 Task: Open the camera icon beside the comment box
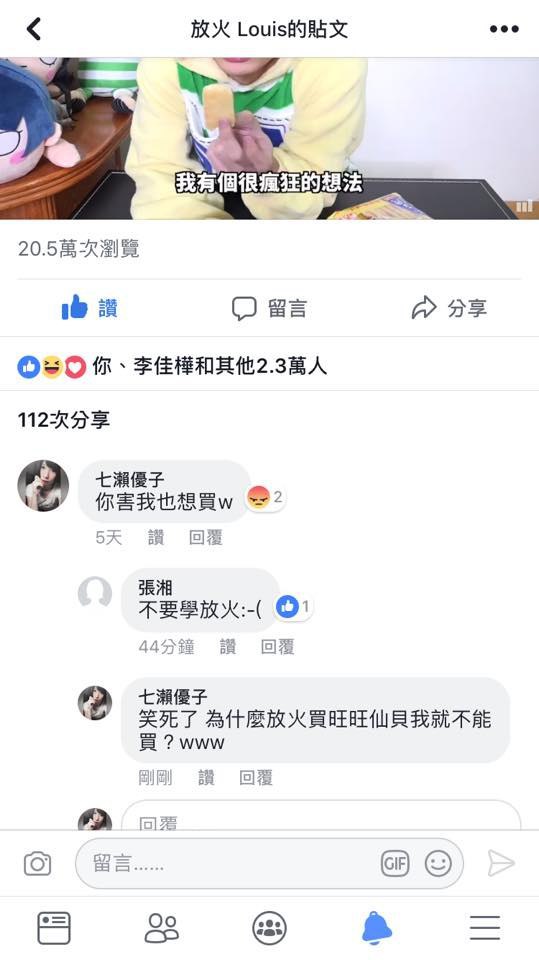[37, 863]
